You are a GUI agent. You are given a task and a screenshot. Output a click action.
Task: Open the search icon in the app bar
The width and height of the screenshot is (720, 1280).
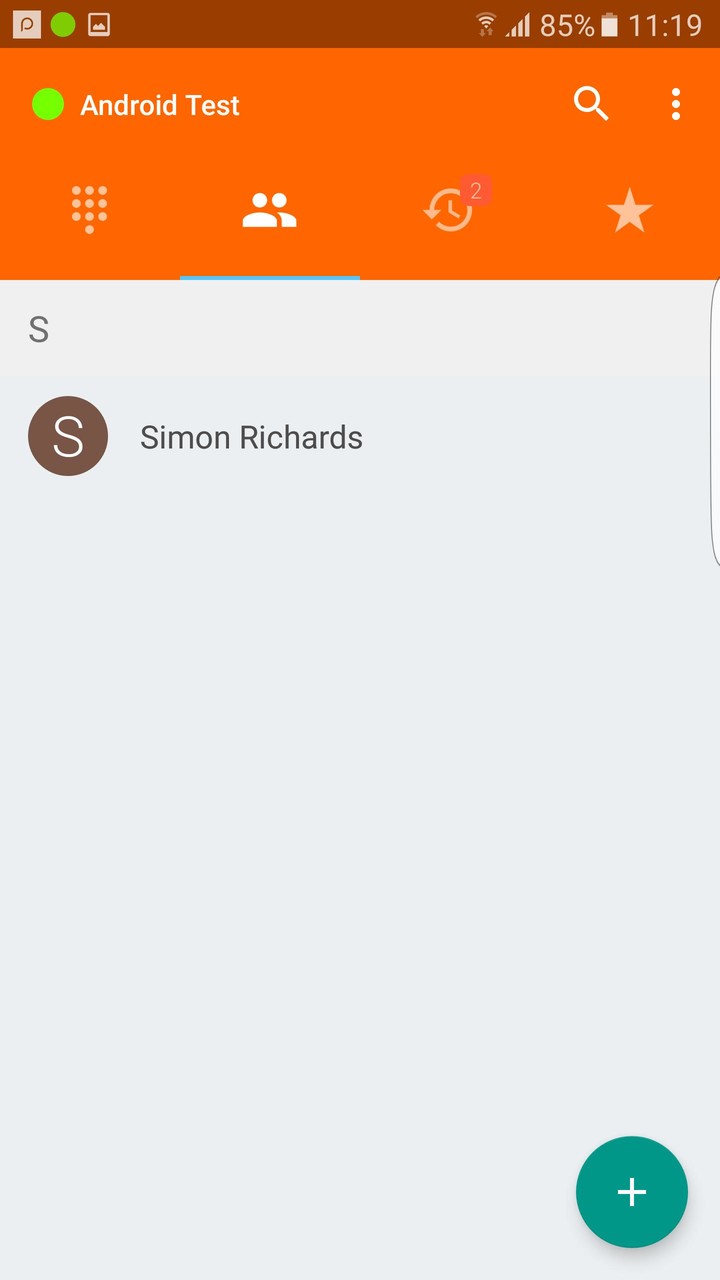tap(590, 104)
